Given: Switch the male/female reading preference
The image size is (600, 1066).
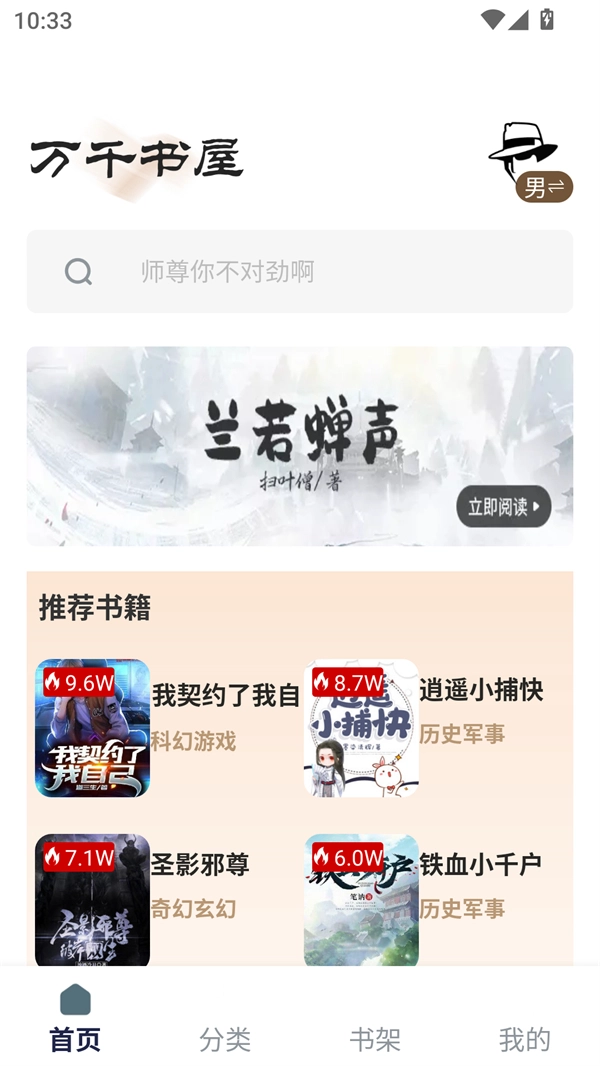Looking at the screenshot, I should (543, 186).
